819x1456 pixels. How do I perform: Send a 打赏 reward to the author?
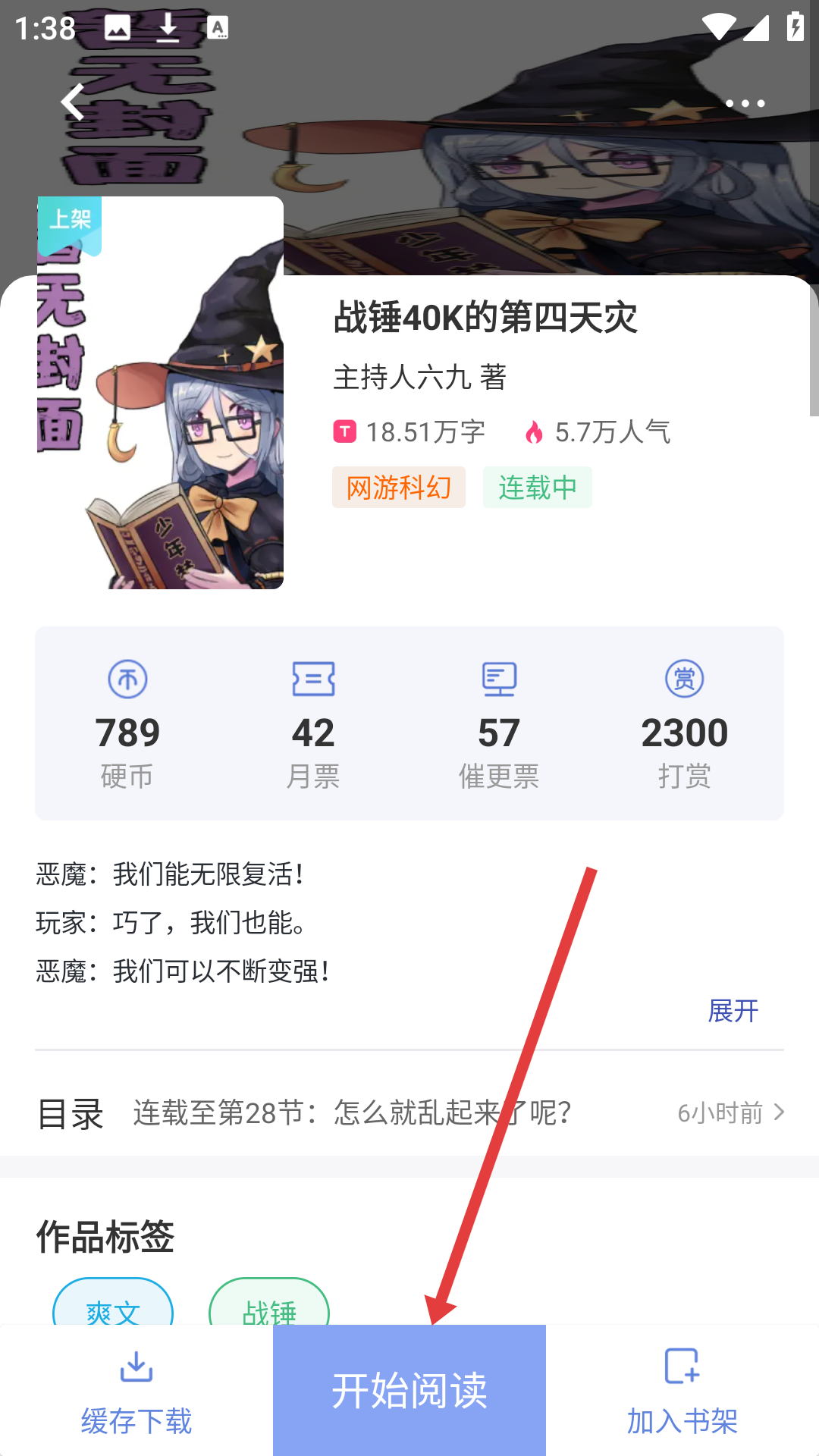[684, 723]
